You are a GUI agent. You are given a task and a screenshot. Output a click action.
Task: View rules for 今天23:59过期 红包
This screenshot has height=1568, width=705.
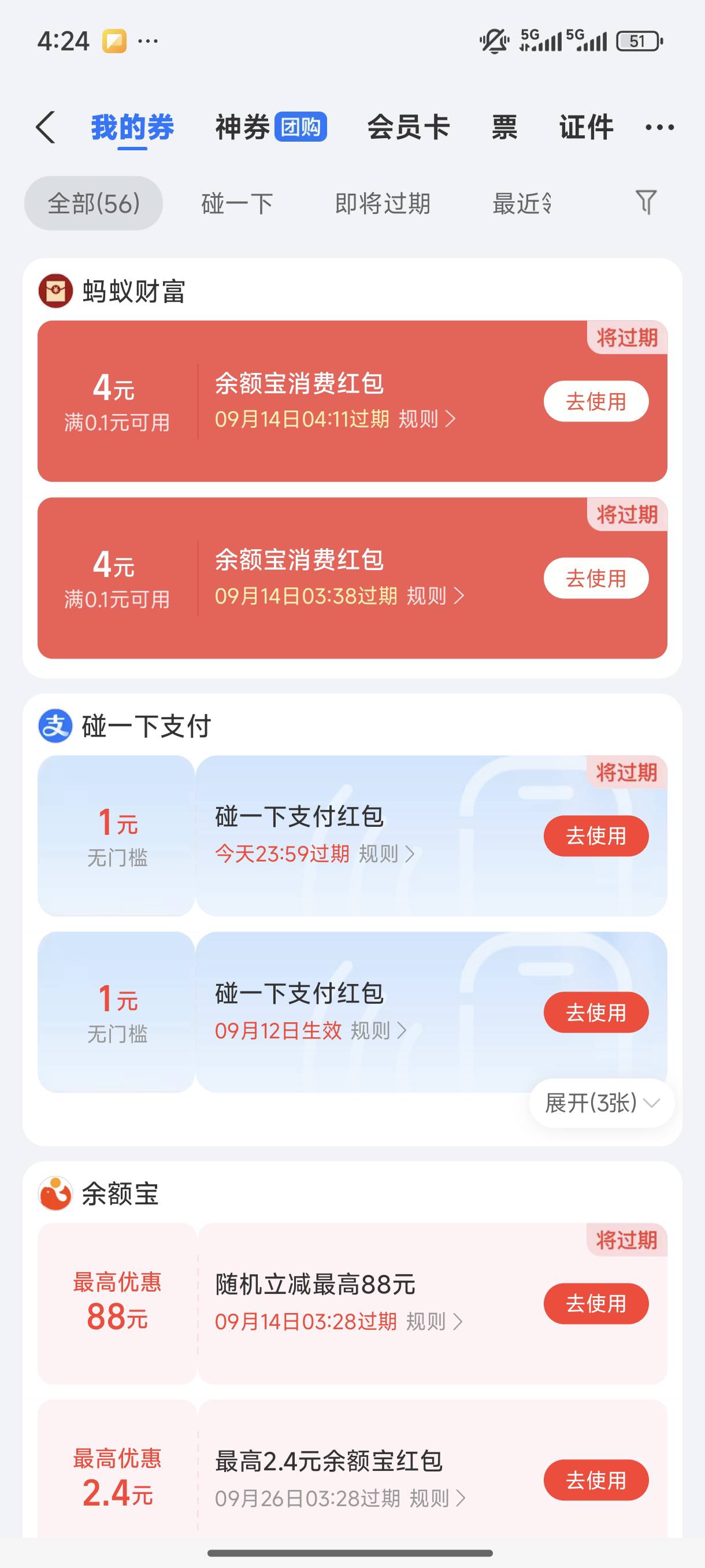tap(386, 854)
